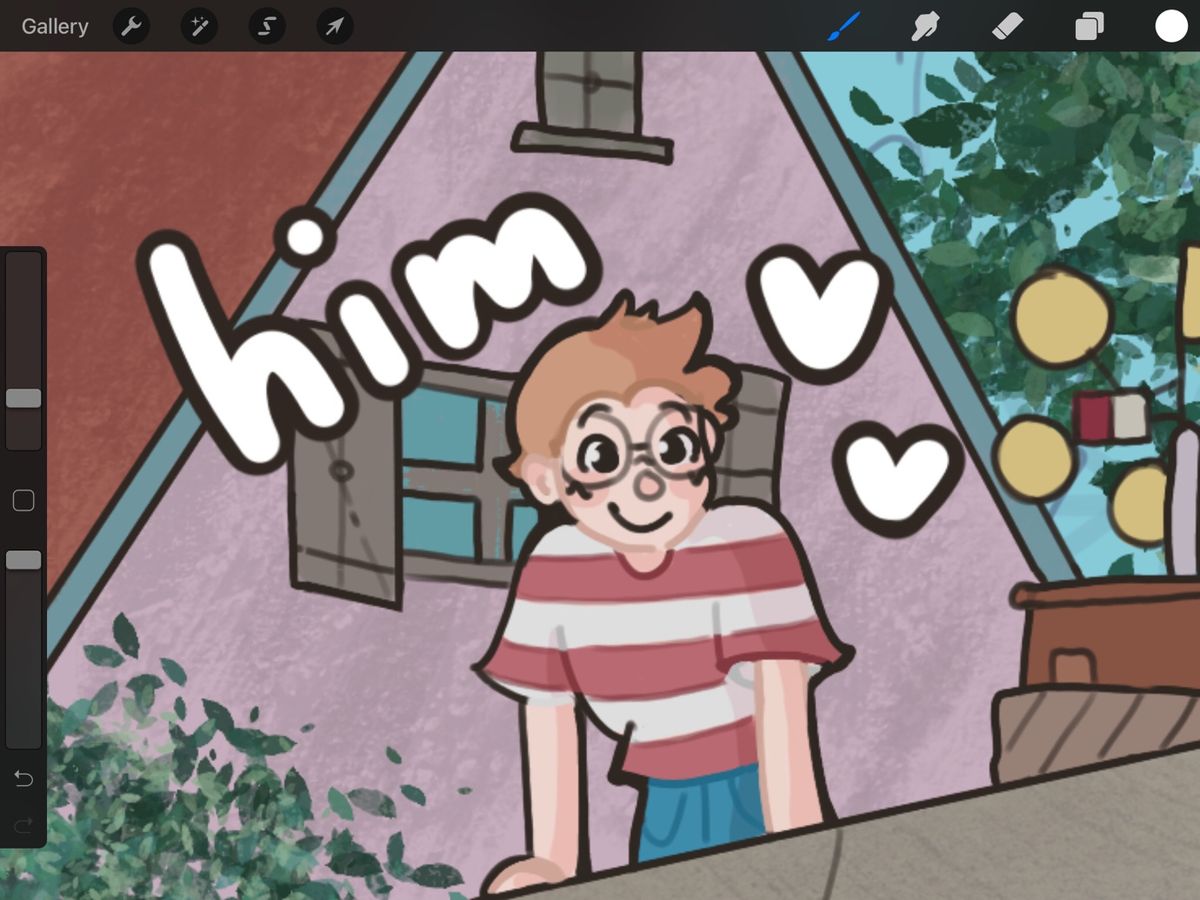Tap the brush size slider
This screenshot has height=900, width=1200.
point(24,351)
